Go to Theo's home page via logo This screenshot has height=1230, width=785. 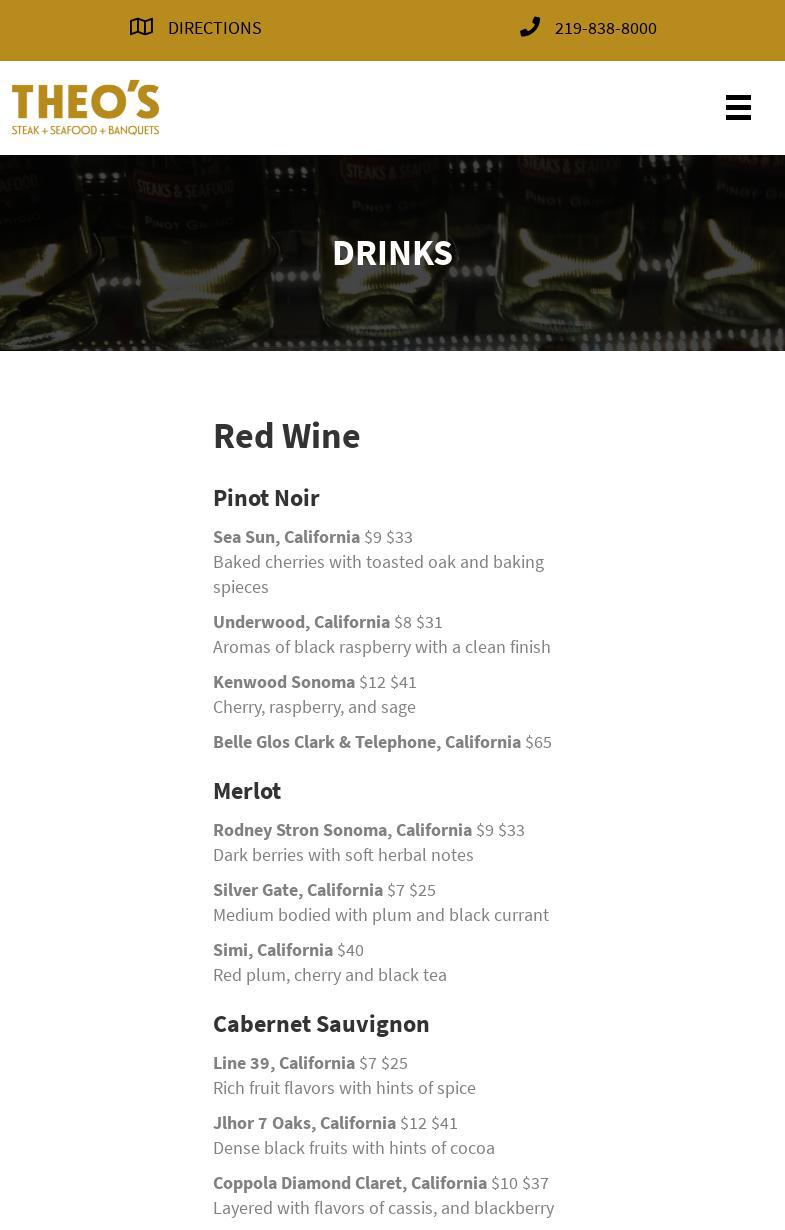point(86,108)
